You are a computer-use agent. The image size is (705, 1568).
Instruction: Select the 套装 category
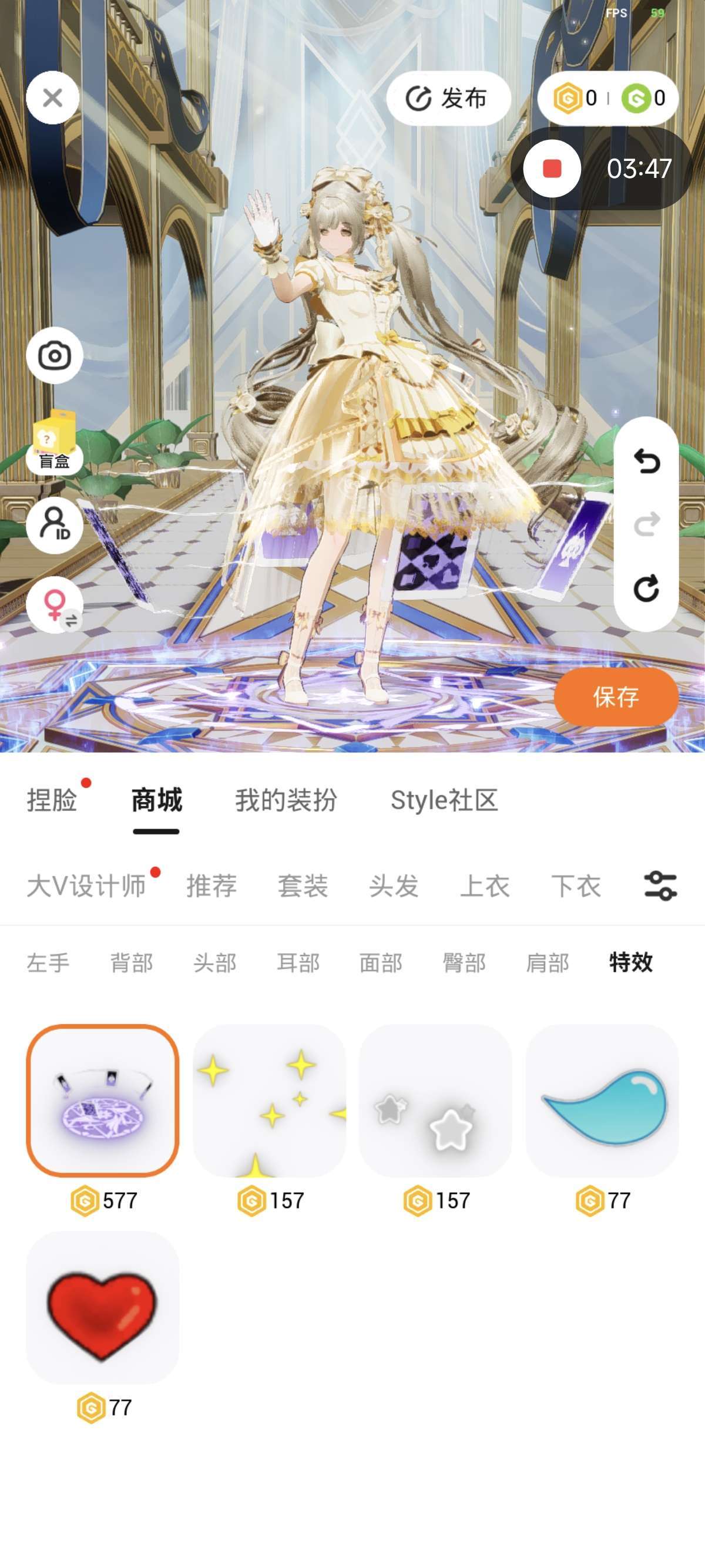point(303,885)
